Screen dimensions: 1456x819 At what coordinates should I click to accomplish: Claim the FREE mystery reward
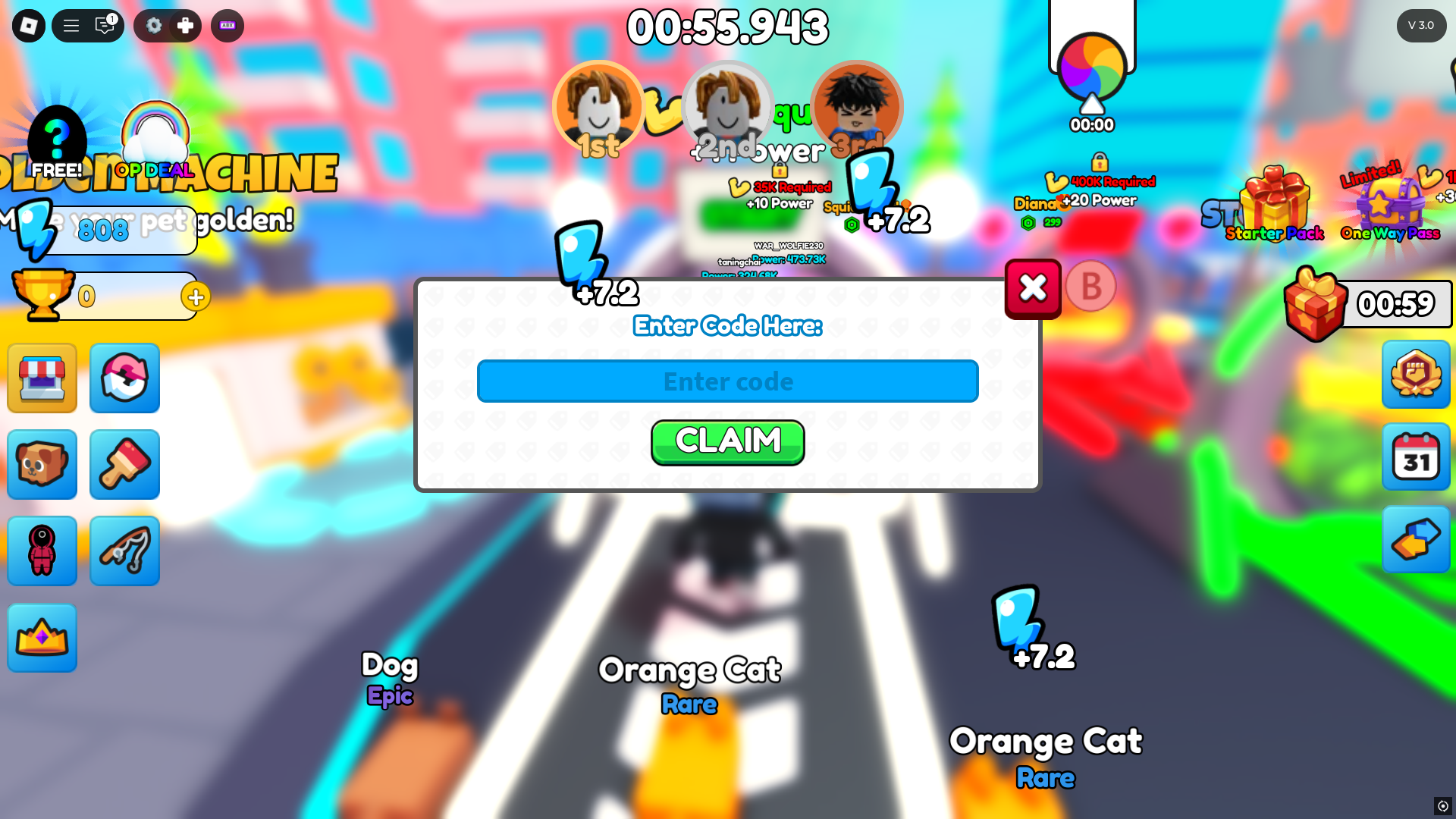coord(57,144)
